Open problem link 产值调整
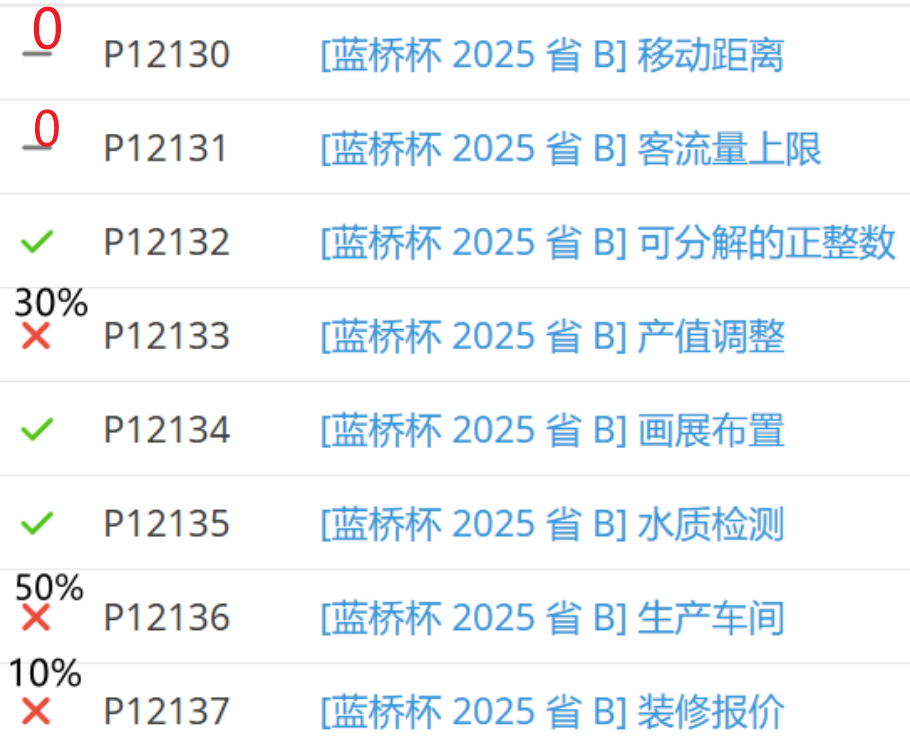This screenshot has width=910, height=752. click(551, 336)
